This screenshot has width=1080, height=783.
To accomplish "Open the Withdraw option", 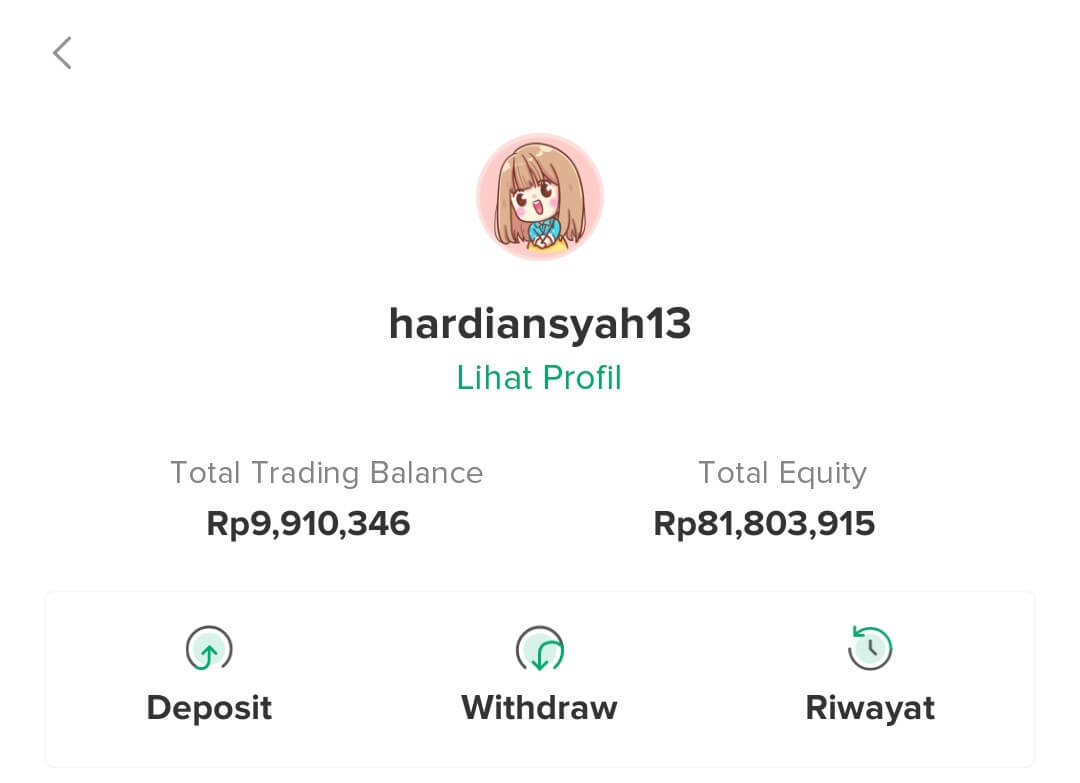I will click(539, 677).
